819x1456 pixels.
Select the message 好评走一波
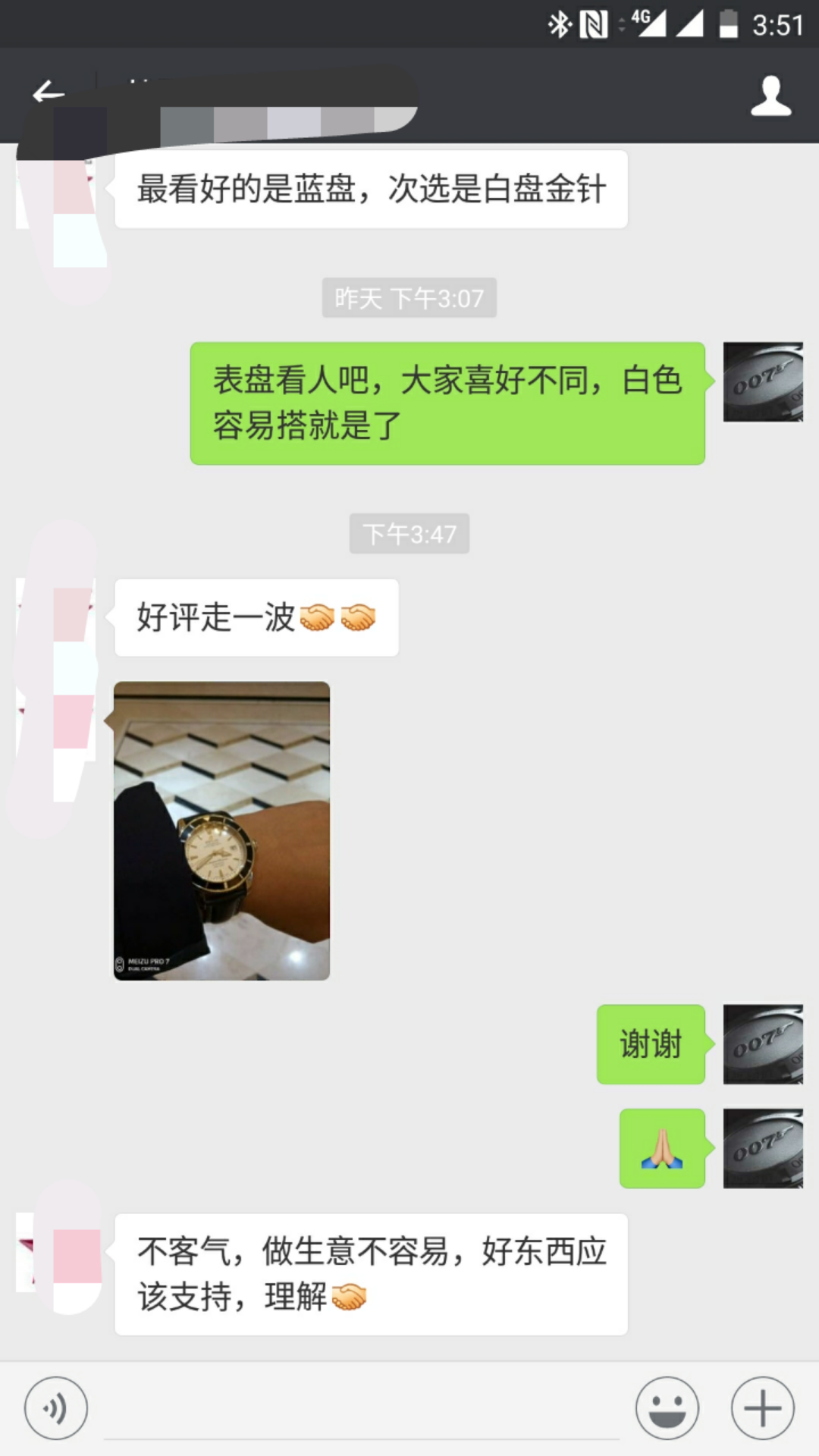pyautogui.click(x=255, y=616)
